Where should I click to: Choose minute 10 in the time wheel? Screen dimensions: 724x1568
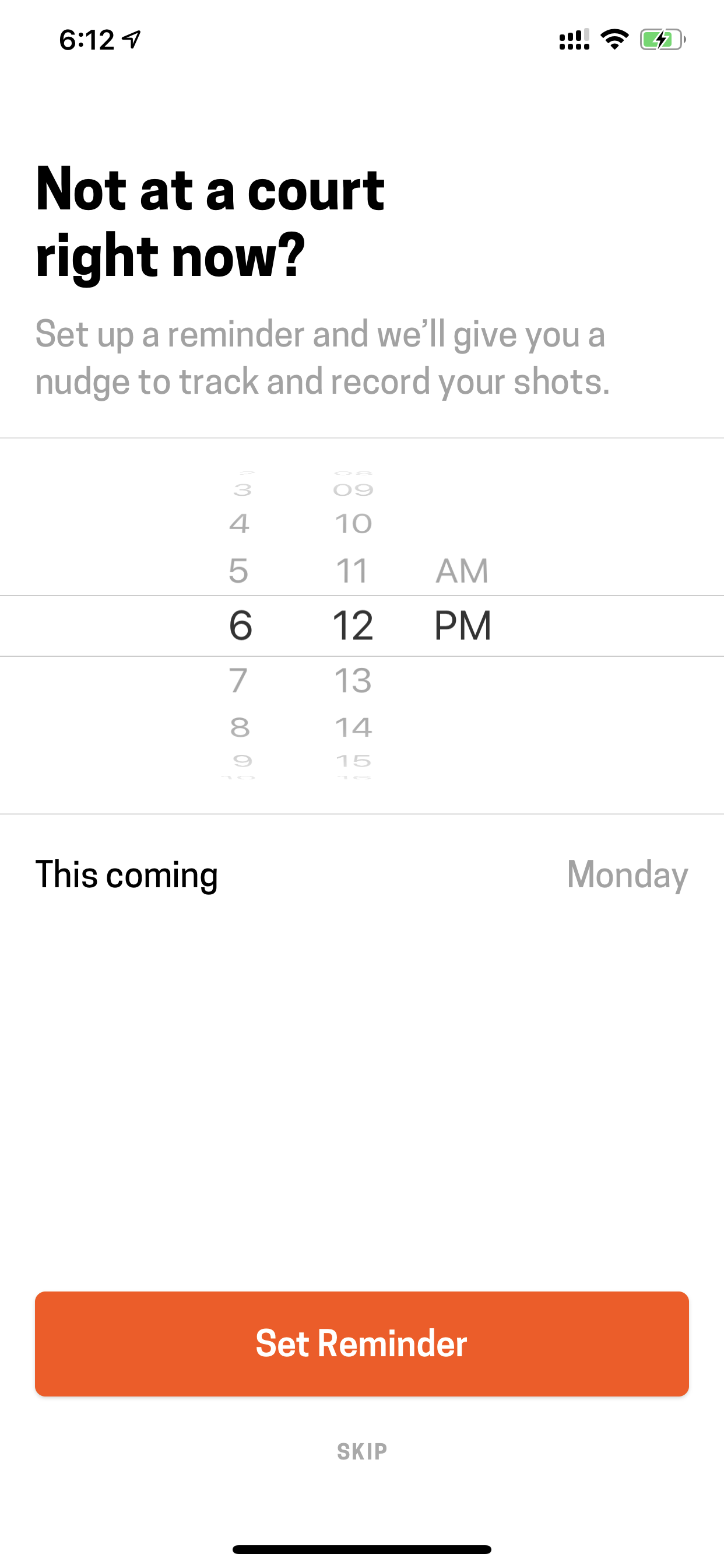click(353, 523)
